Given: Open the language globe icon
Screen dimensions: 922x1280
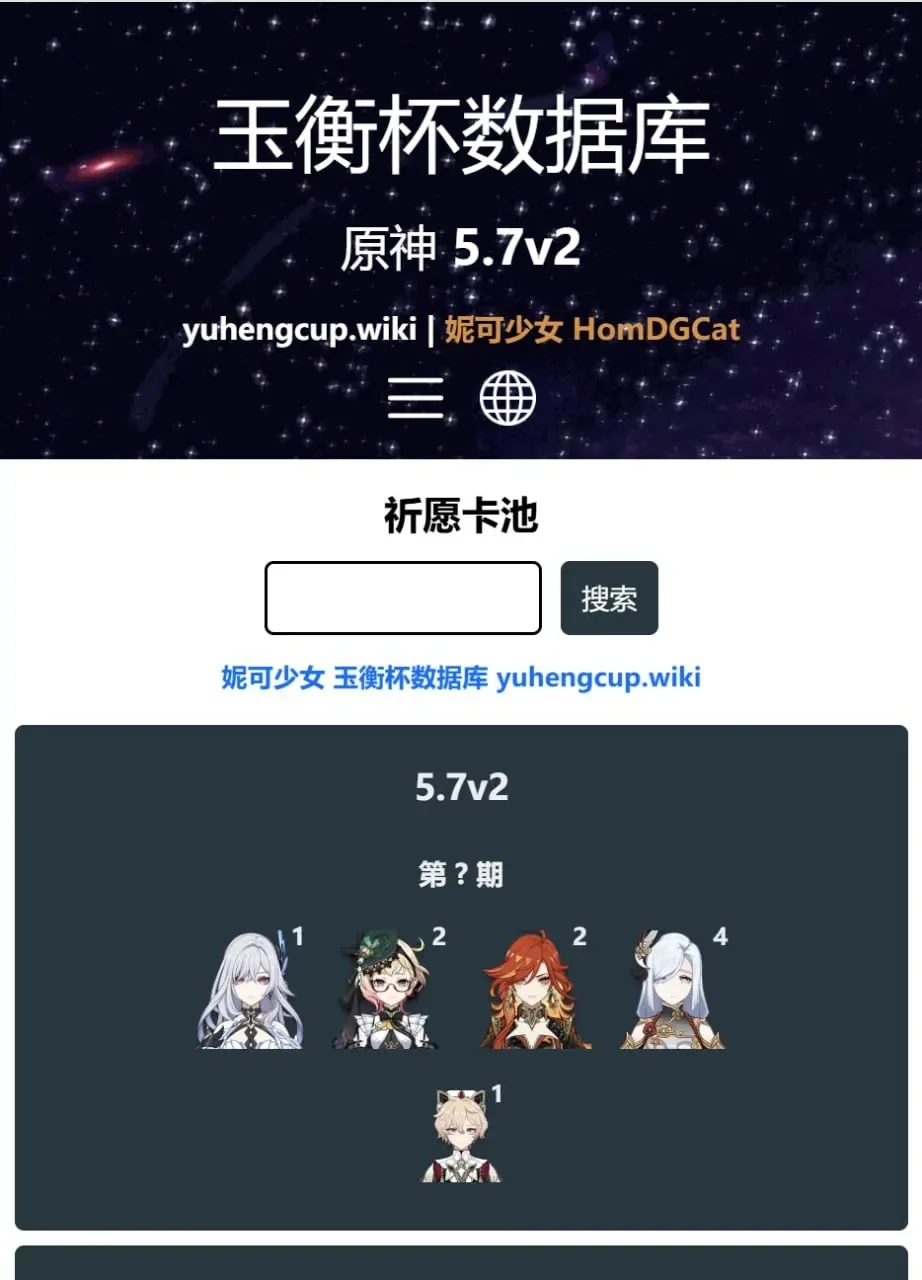Looking at the screenshot, I should pos(507,399).
